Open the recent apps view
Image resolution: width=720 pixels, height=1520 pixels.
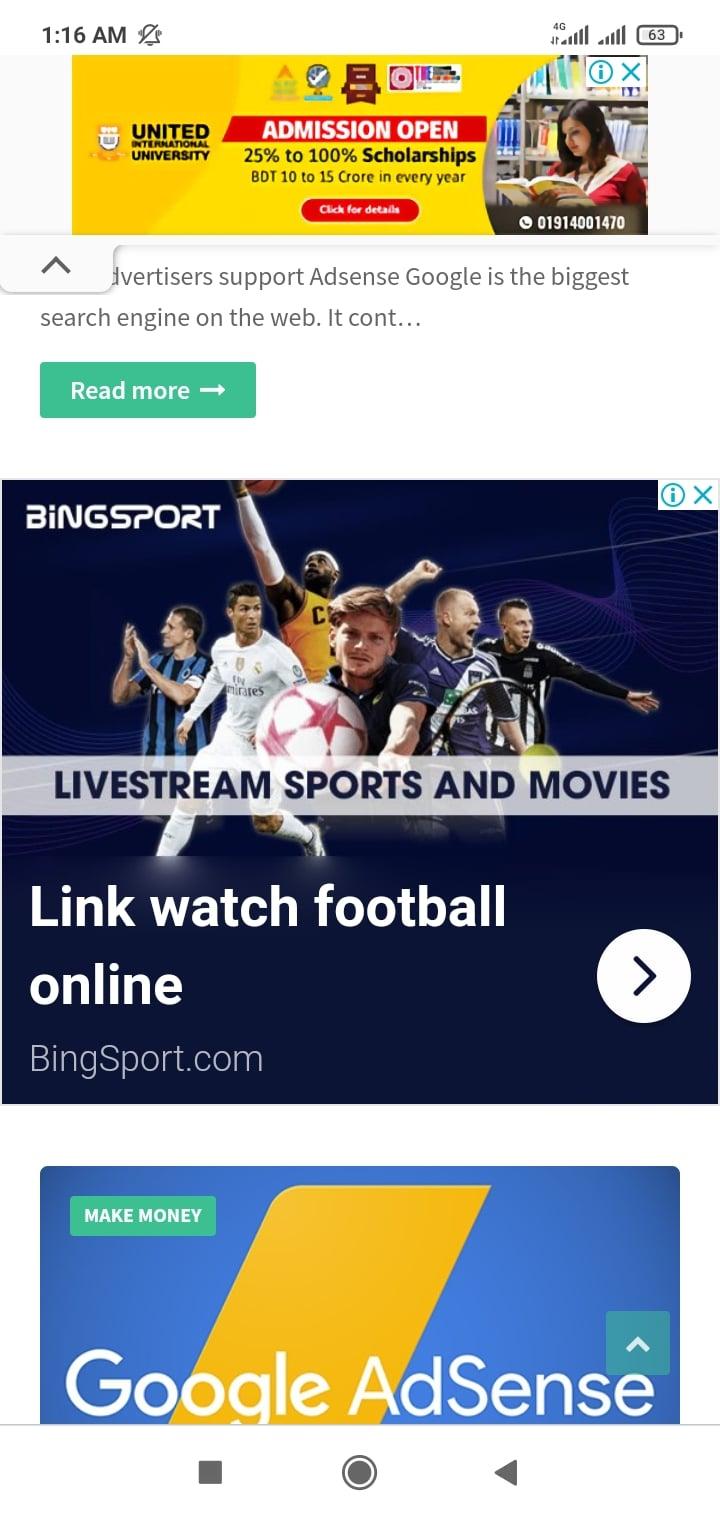[x=210, y=1472]
